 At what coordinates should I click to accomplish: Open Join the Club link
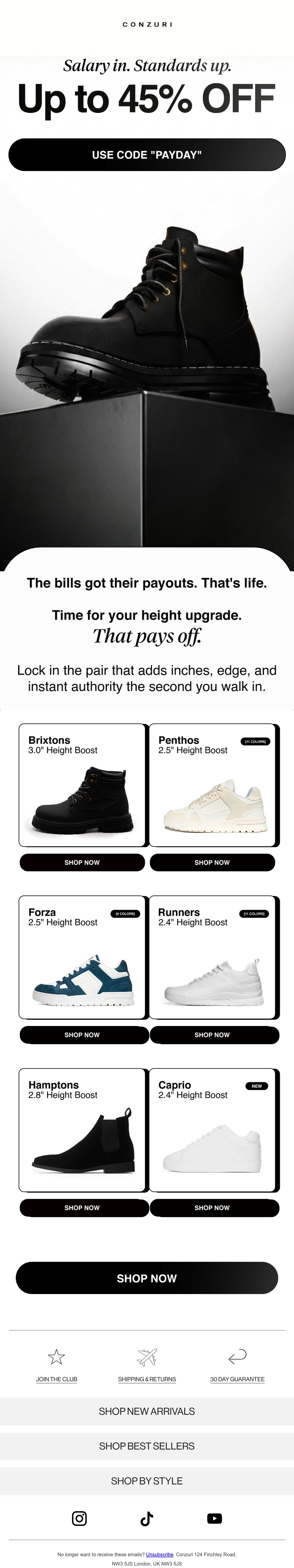[x=57, y=1379]
